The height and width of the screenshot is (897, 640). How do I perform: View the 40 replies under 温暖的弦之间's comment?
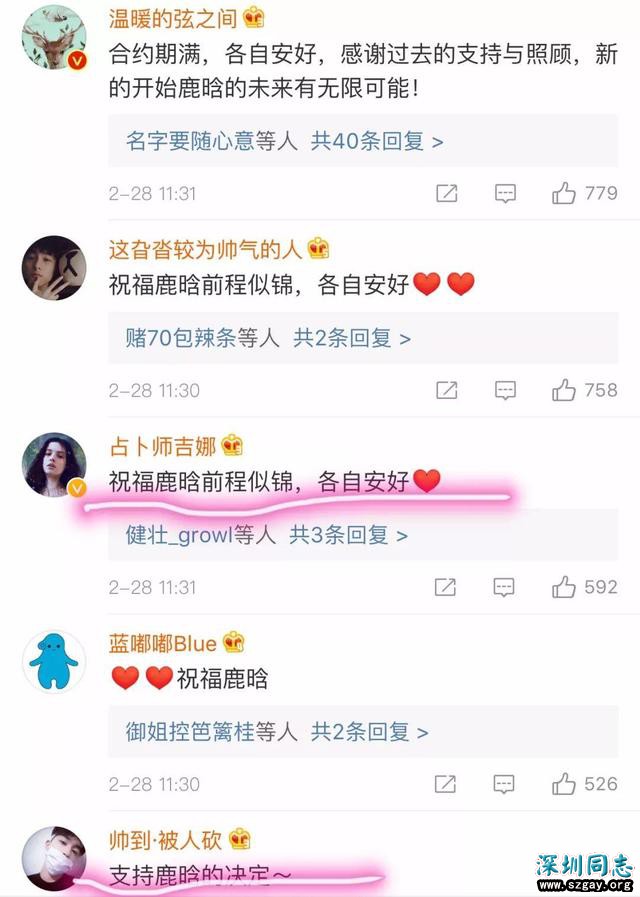point(284,142)
